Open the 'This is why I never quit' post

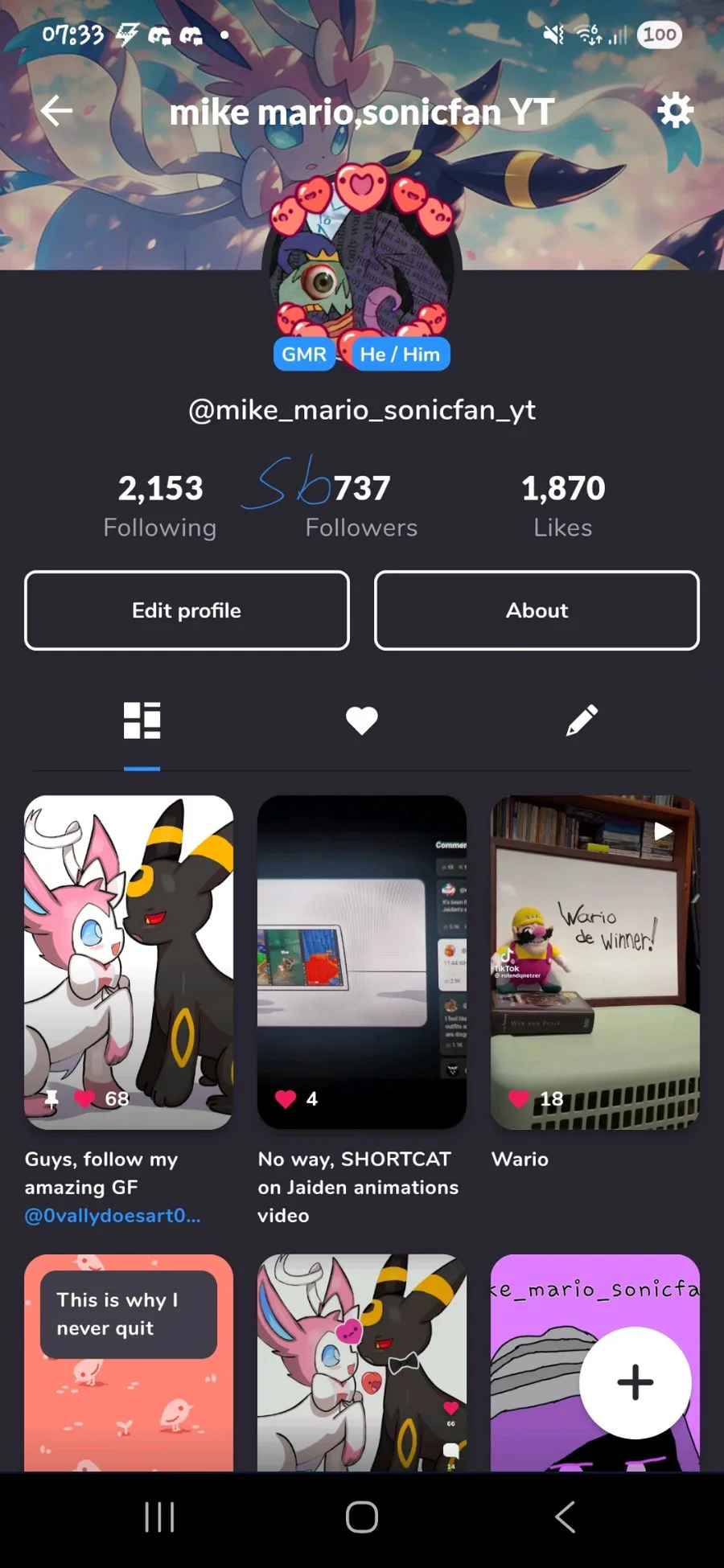pyautogui.click(x=129, y=1363)
